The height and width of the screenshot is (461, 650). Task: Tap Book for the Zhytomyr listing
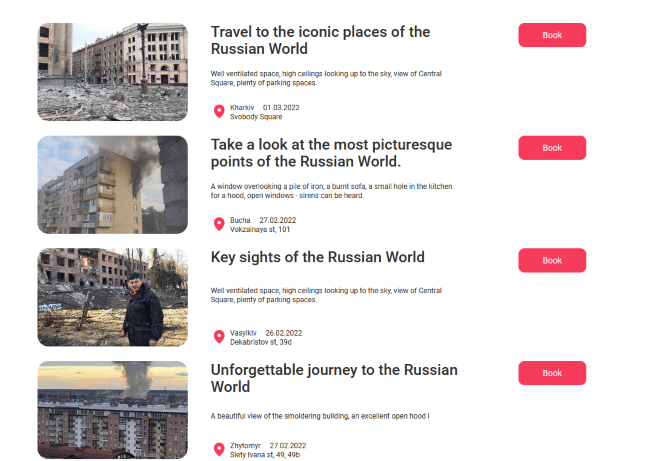pyautogui.click(x=552, y=373)
